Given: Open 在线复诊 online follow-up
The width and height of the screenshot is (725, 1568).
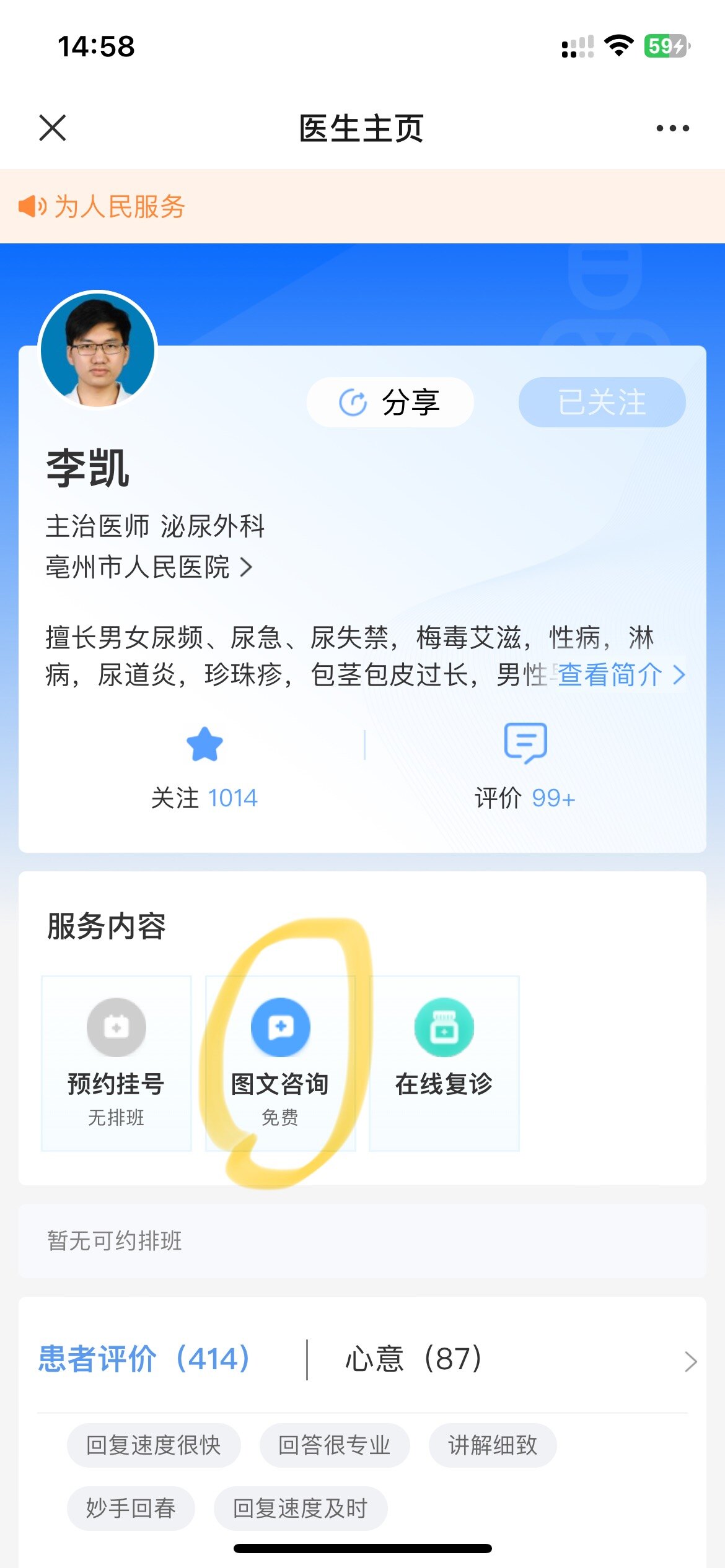Looking at the screenshot, I should click(444, 1063).
